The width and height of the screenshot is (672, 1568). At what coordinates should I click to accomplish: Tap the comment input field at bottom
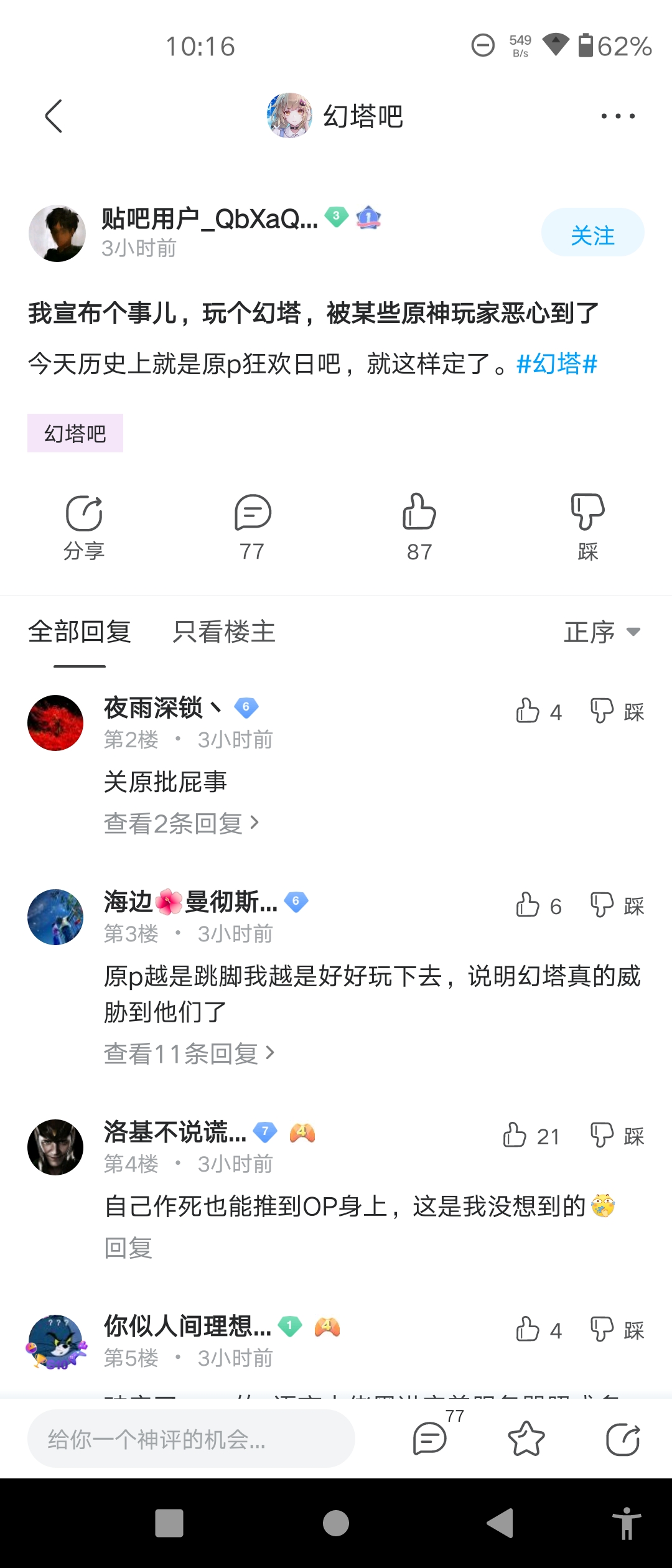point(191,1439)
